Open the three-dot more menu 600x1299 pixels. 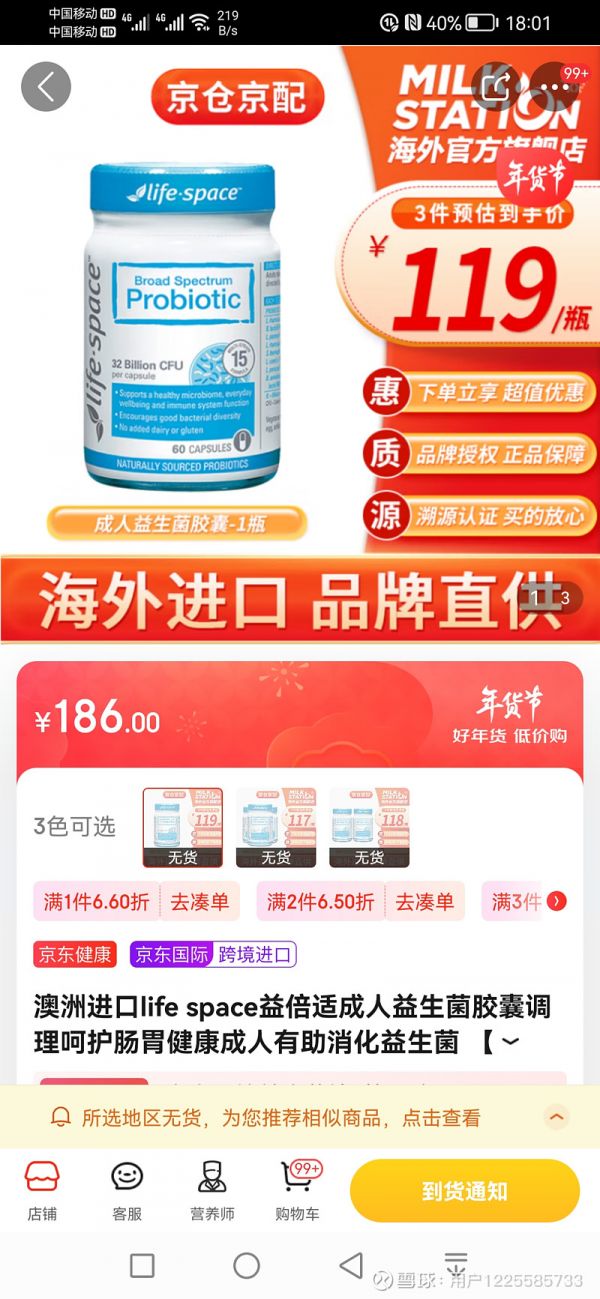click(555, 87)
